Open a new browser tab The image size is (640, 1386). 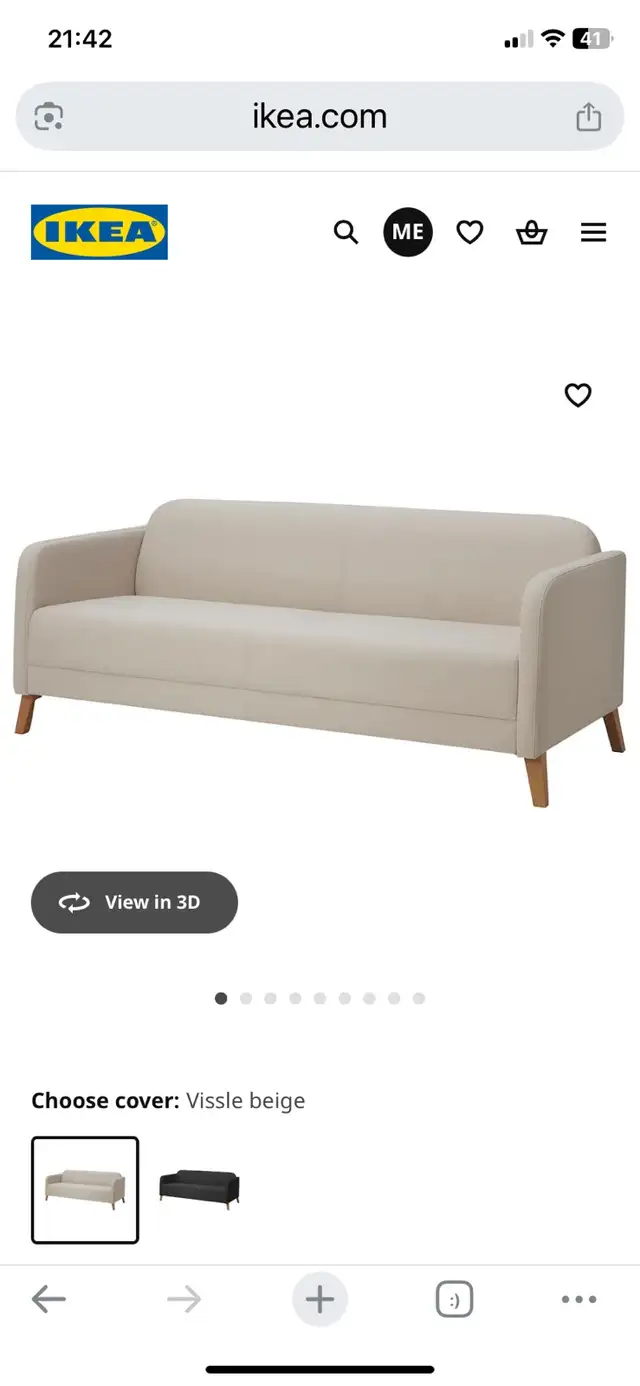pyautogui.click(x=320, y=1299)
